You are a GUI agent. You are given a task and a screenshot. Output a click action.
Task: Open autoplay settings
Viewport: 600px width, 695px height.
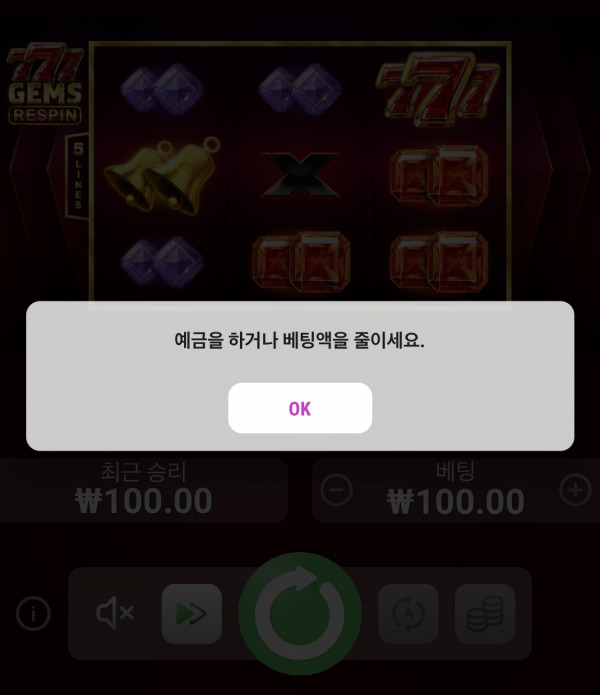408,613
